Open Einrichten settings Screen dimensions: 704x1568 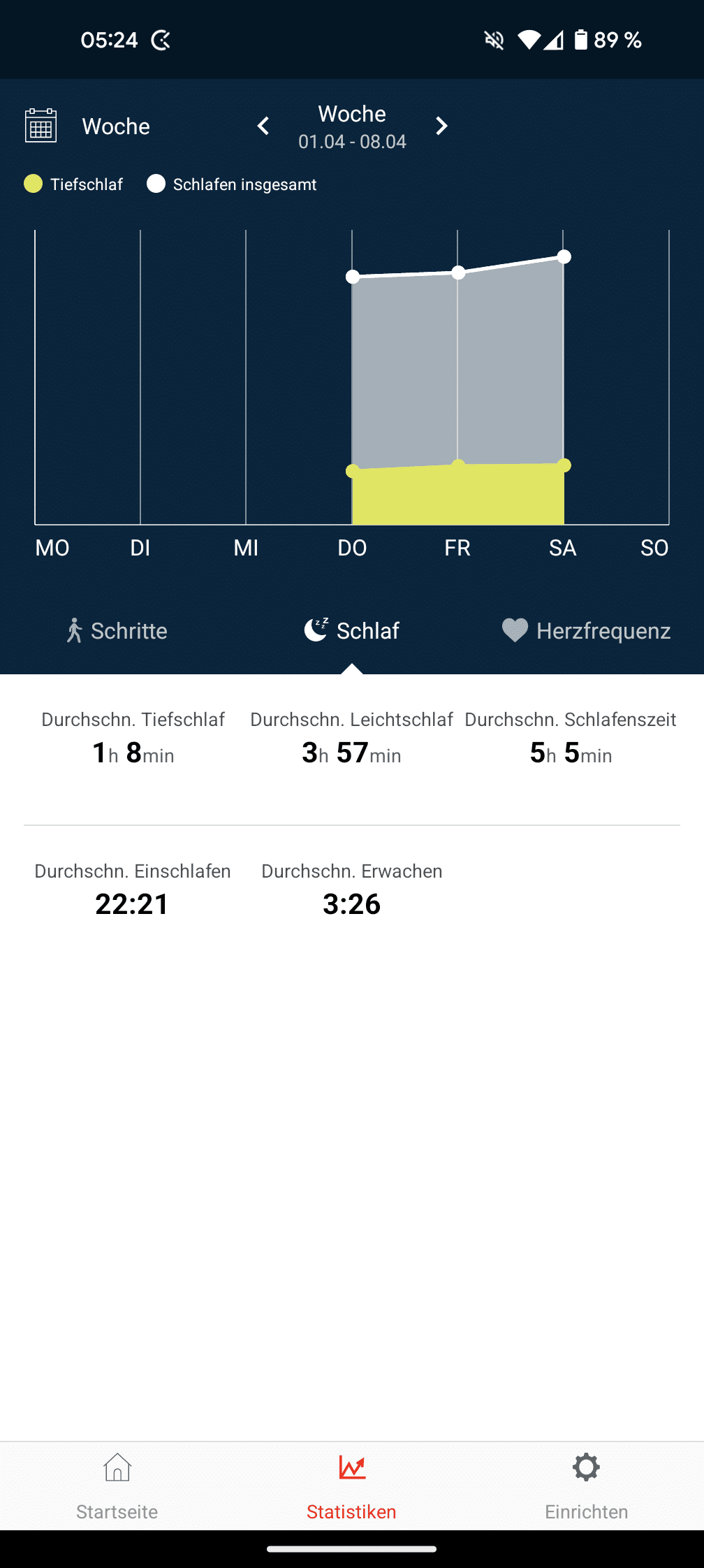click(x=586, y=1486)
